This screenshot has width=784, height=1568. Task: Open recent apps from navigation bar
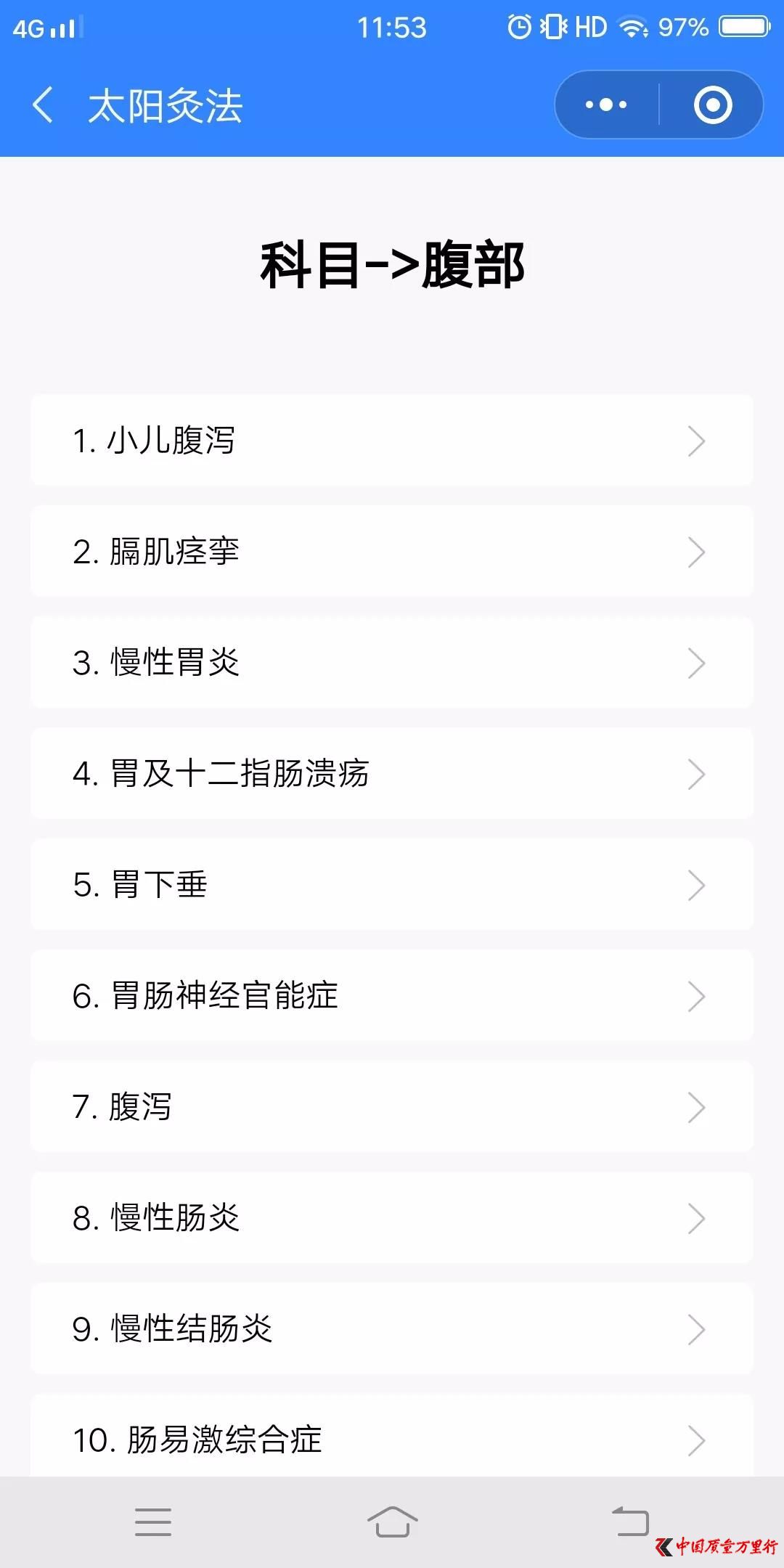pyautogui.click(x=153, y=1522)
